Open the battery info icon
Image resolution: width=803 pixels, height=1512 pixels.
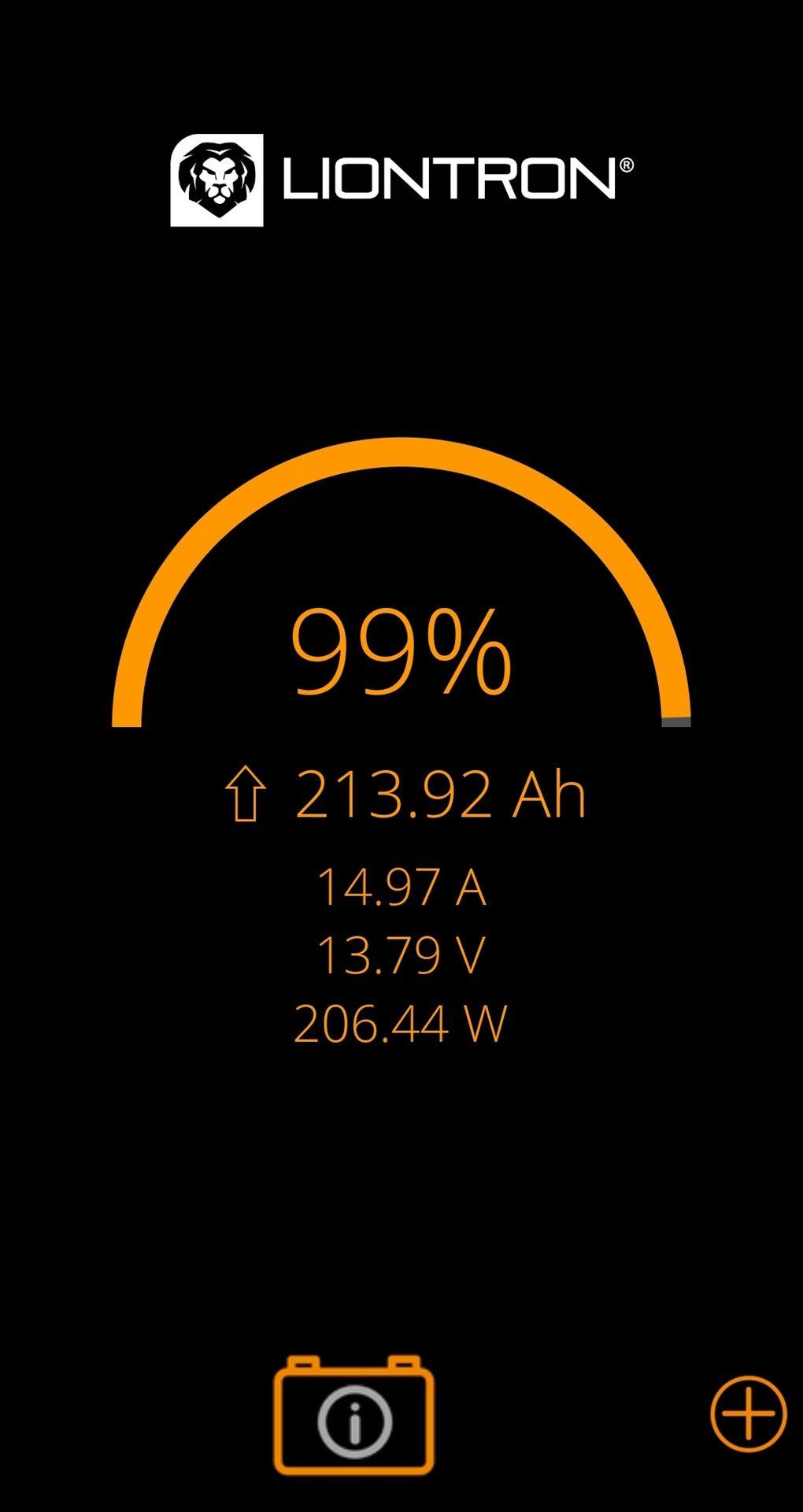(353, 1414)
